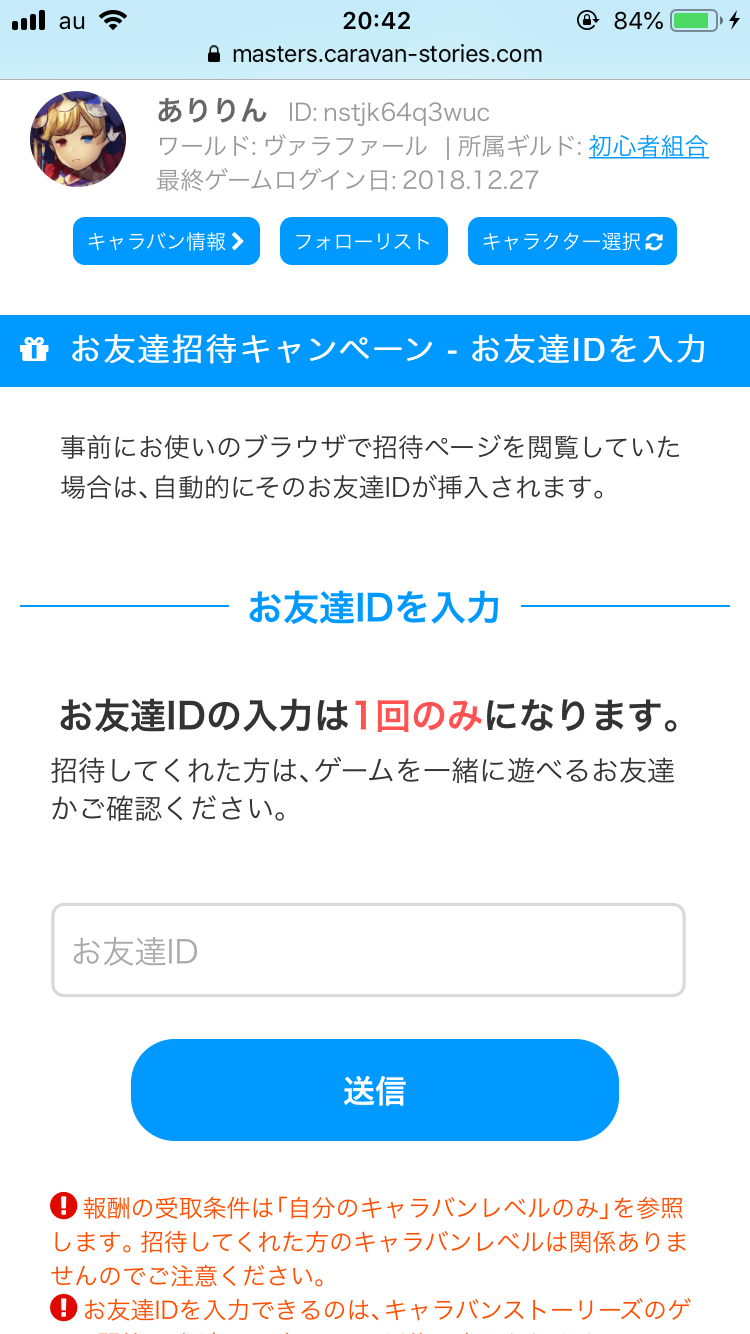Submit with the 送信 button
Image resolution: width=750 pixels, height=1334 pixels.
[x=375, y=1090]
